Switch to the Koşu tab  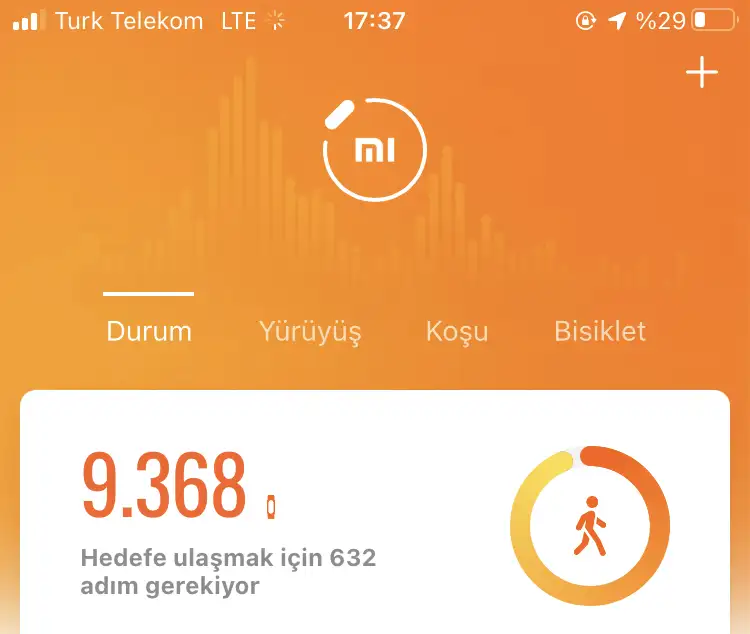tap(457, 331)
